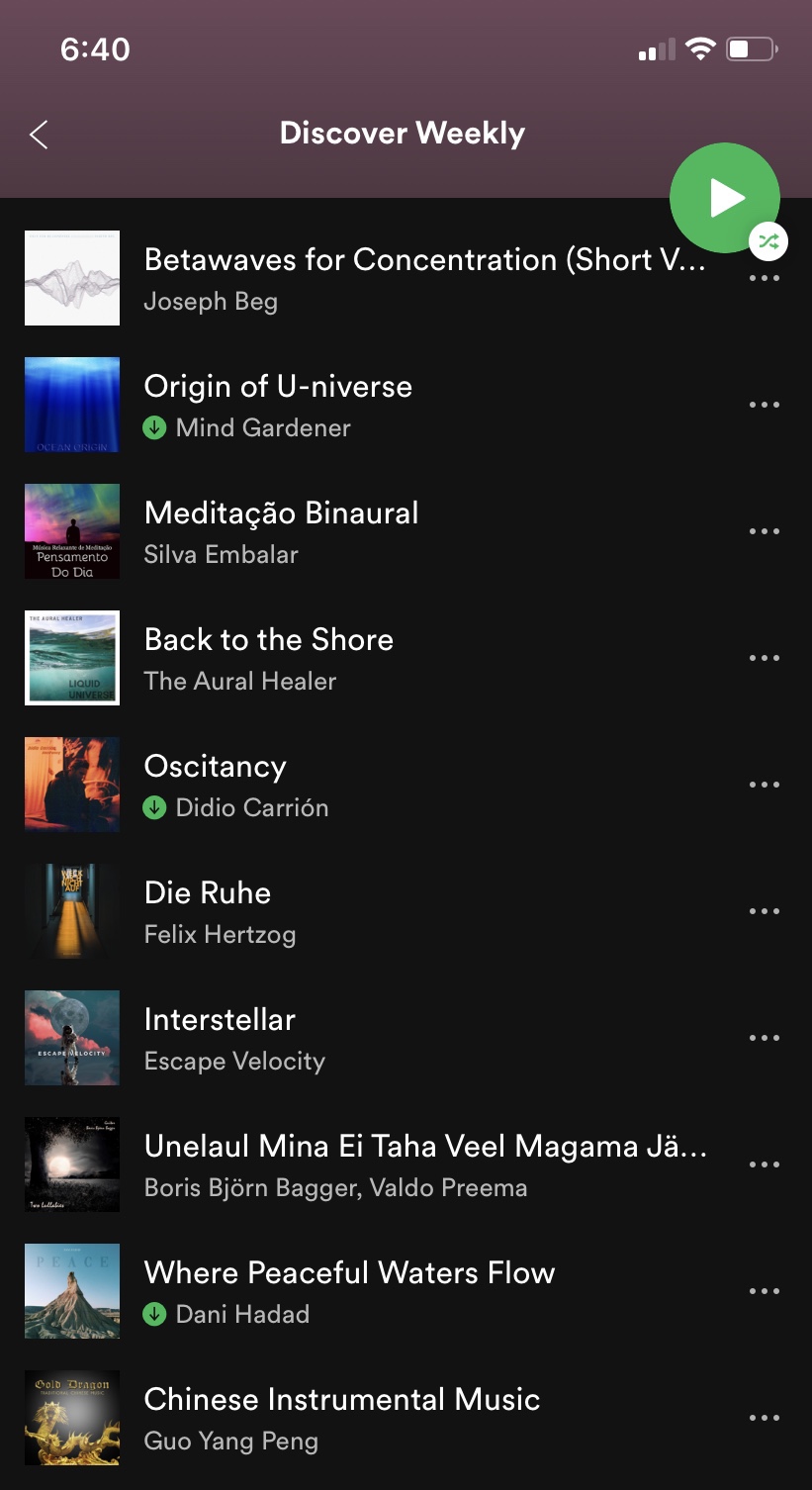Open more options for Origin of U-niverse
Screen dimensions: 812x1490
pyautogui.click(x=764, y=406)
